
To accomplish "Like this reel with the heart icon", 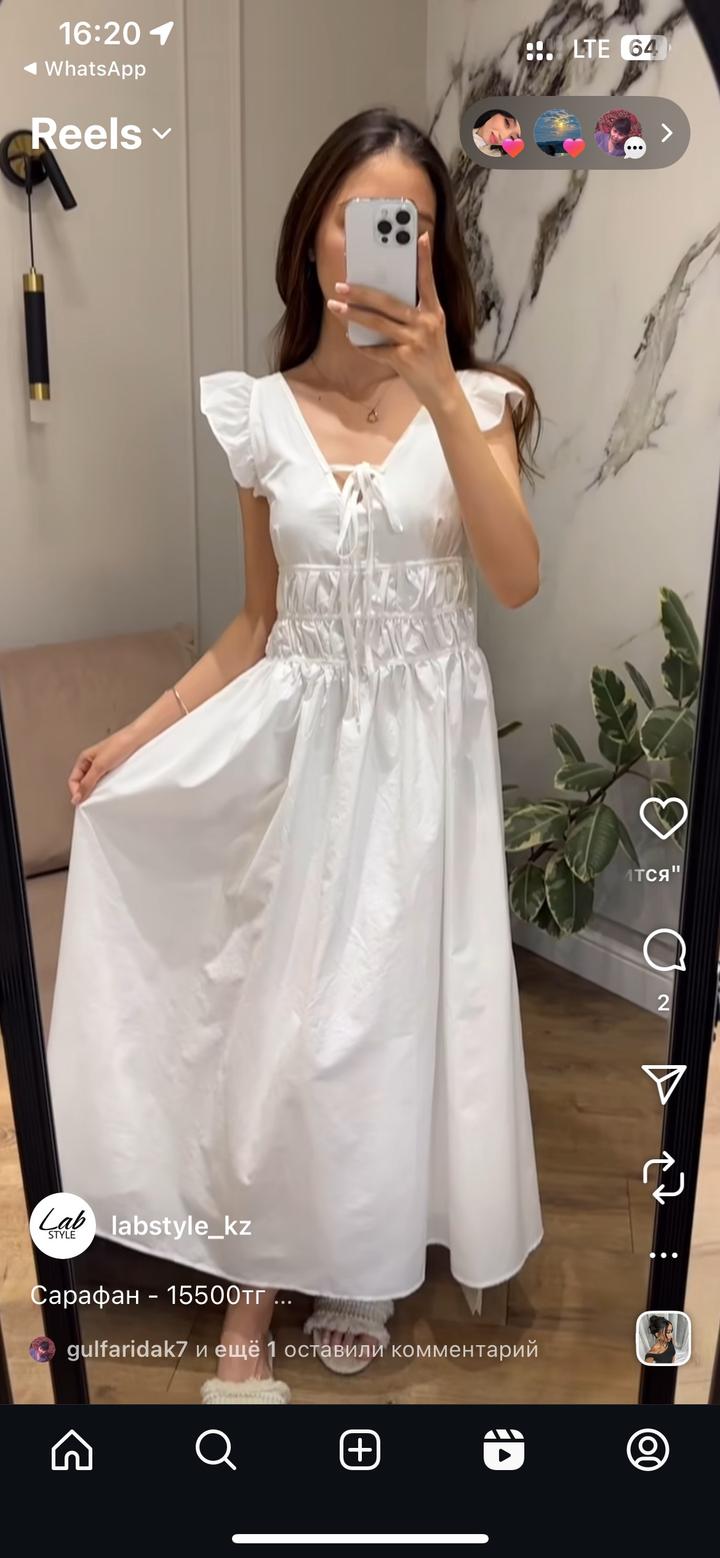I will 663,819.
